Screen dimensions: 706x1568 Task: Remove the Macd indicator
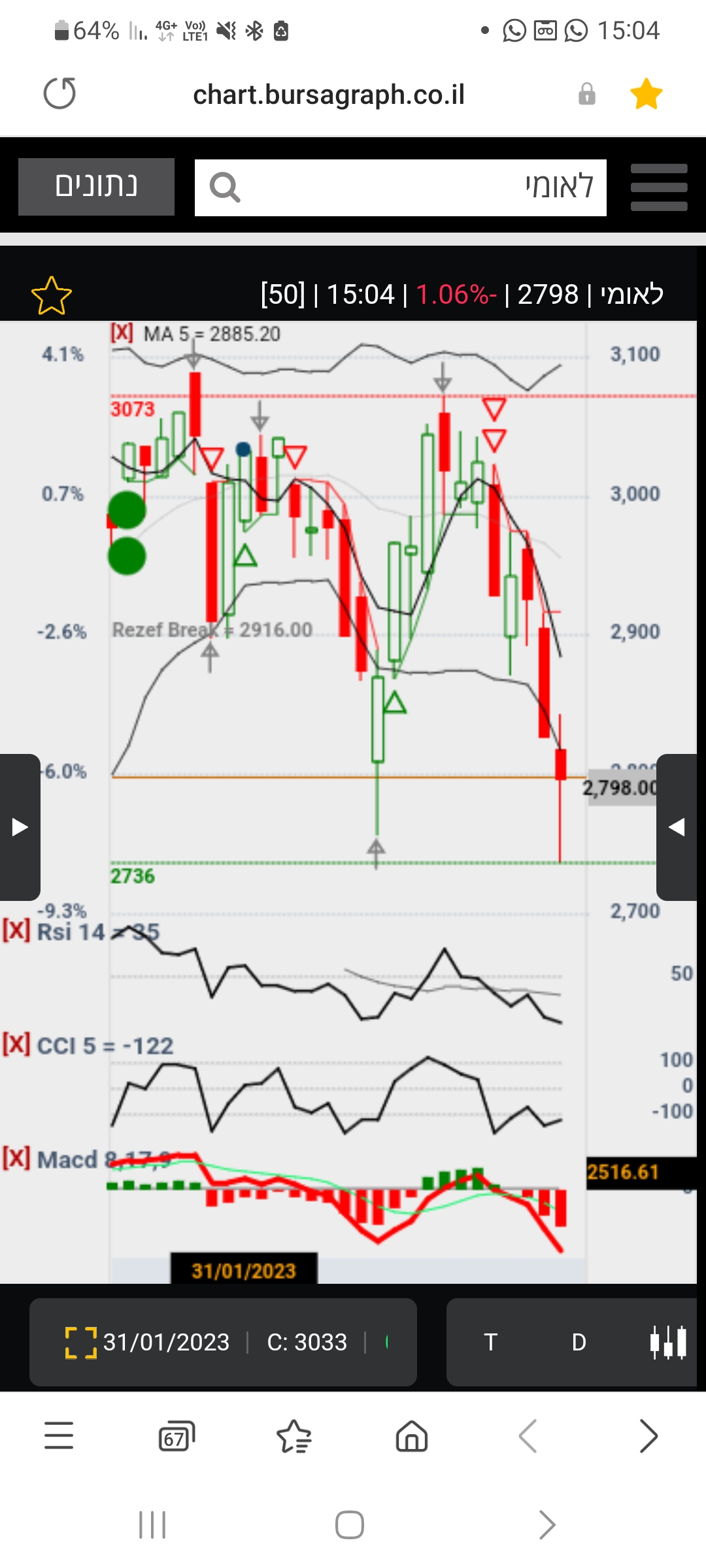(16, 1158)
